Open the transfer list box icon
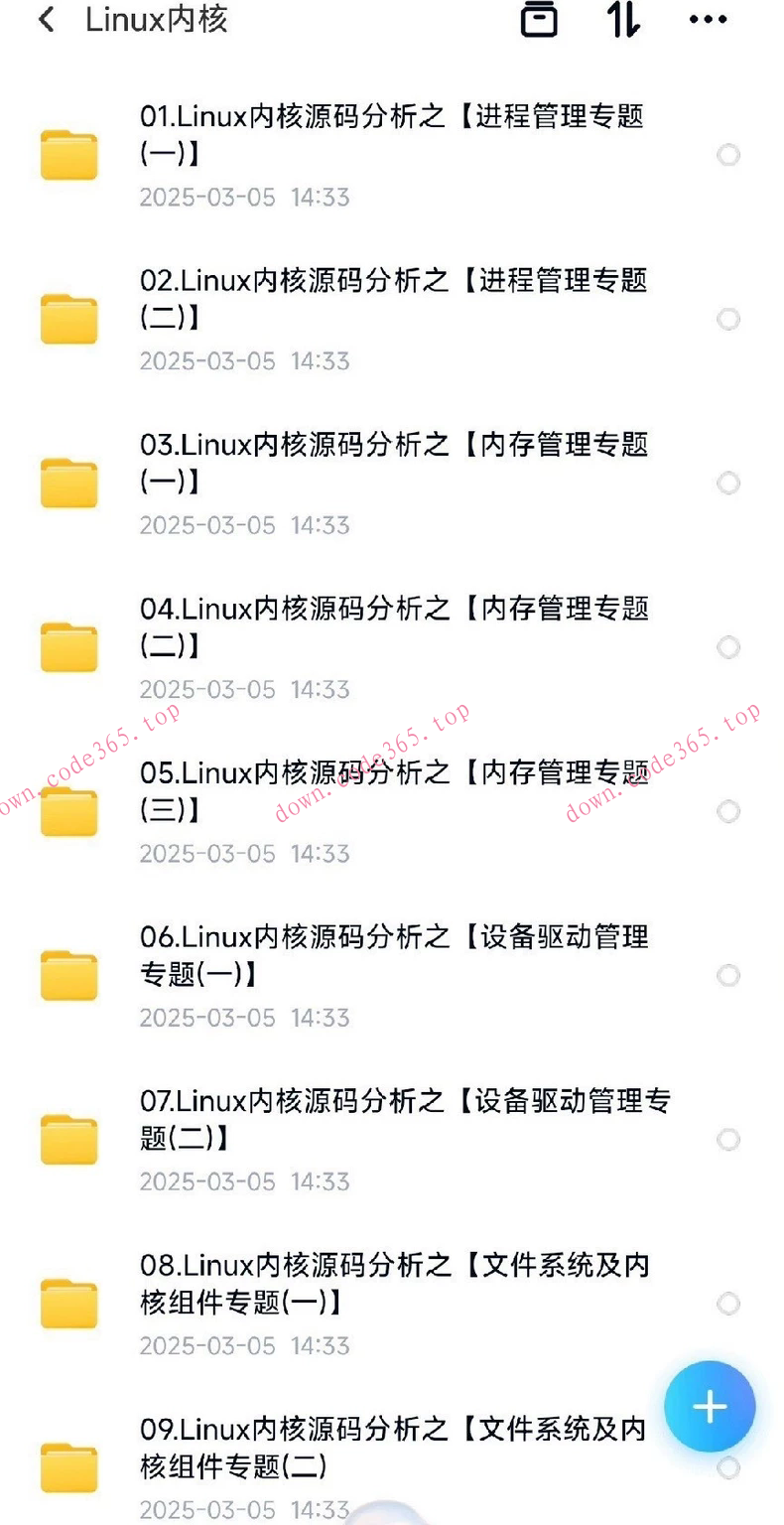This screenshot has width=784, height=1525. click(537, 20)
